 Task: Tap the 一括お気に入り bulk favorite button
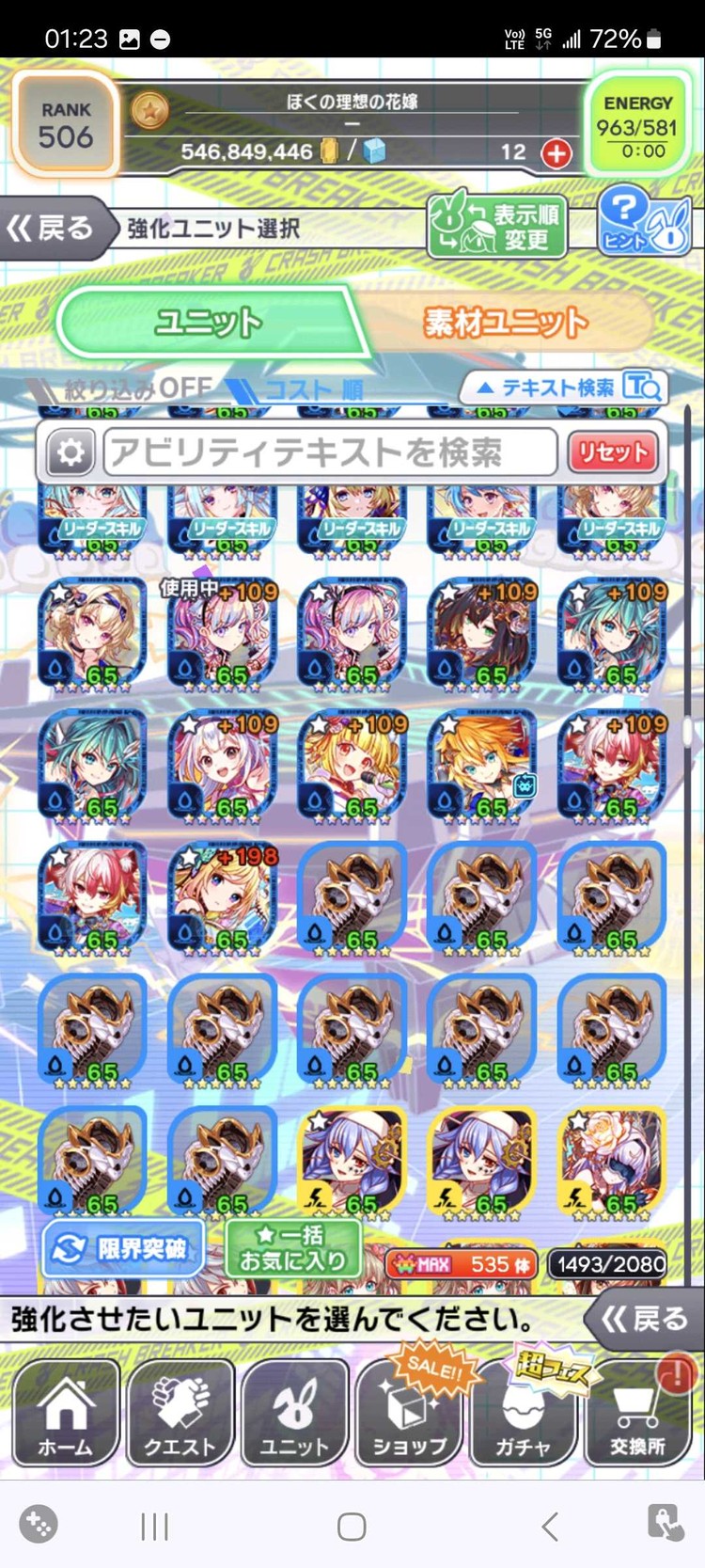tap(292, 1248)
